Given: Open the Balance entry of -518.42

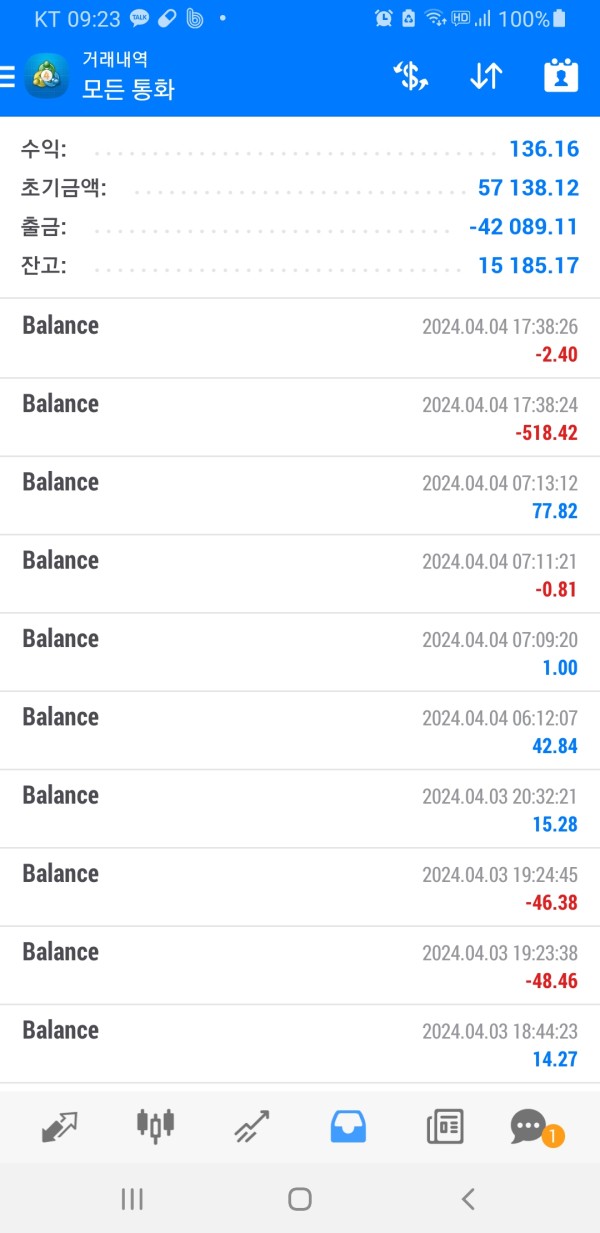Looking at the screenshot, I should click(x=300, y=418).
